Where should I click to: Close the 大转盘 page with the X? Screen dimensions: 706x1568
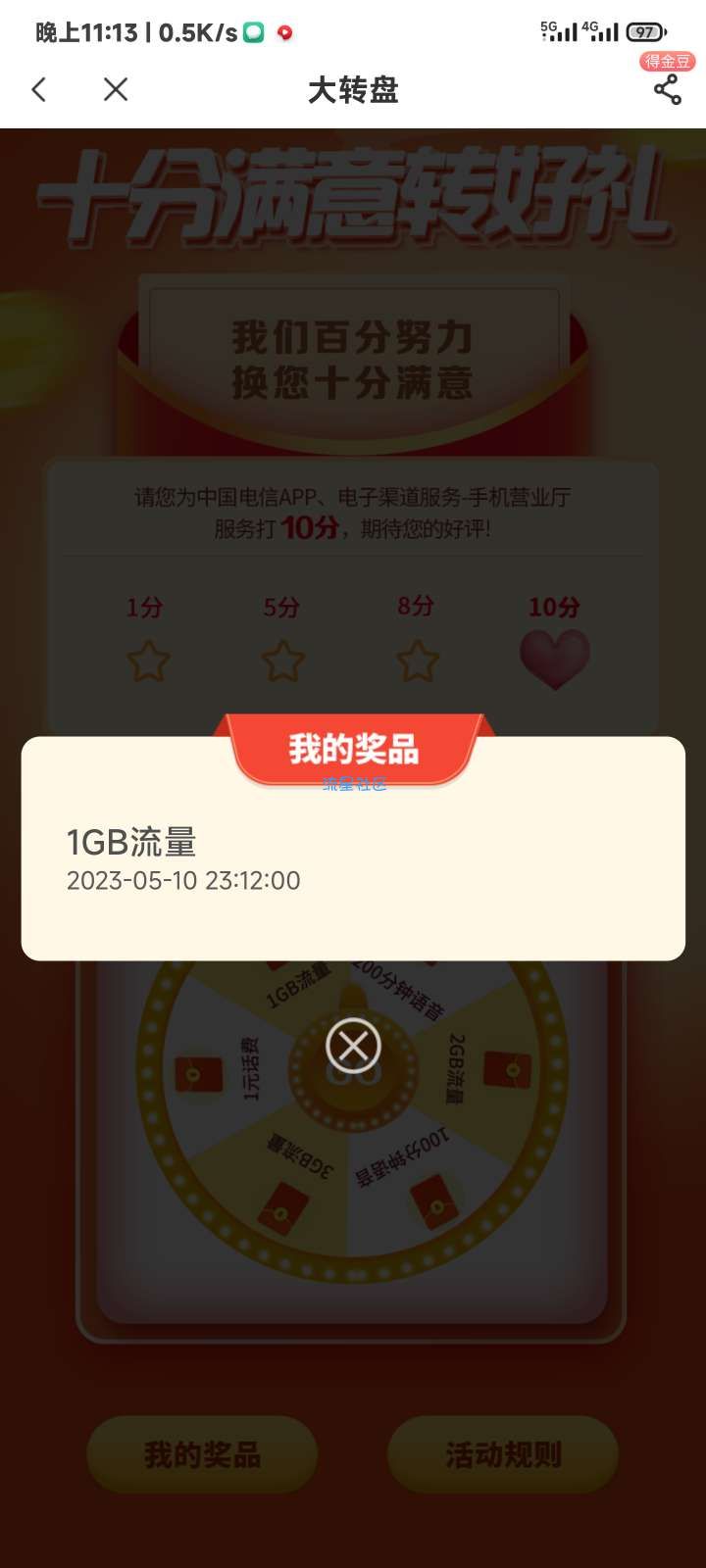tap(116, 90)
